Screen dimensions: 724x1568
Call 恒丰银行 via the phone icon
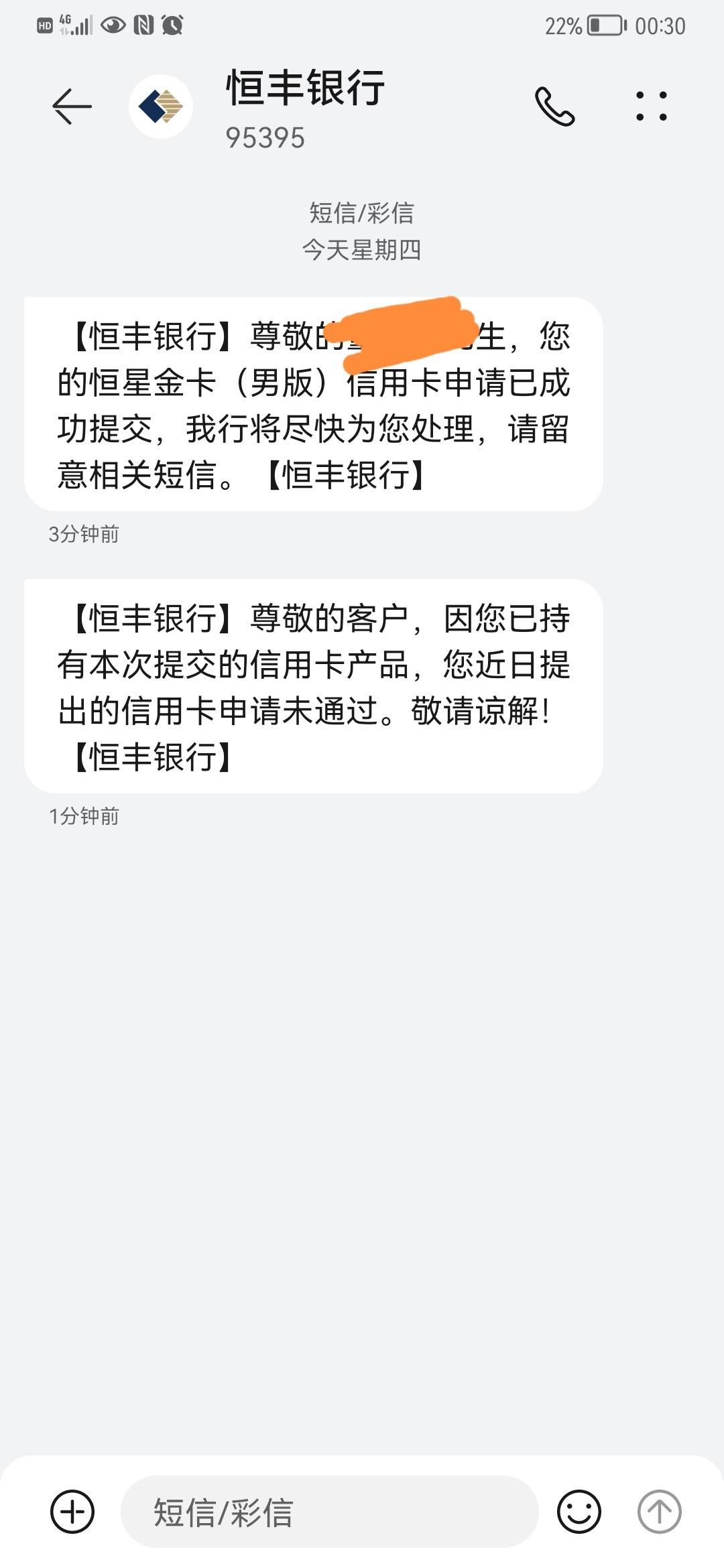coord(554,107)
